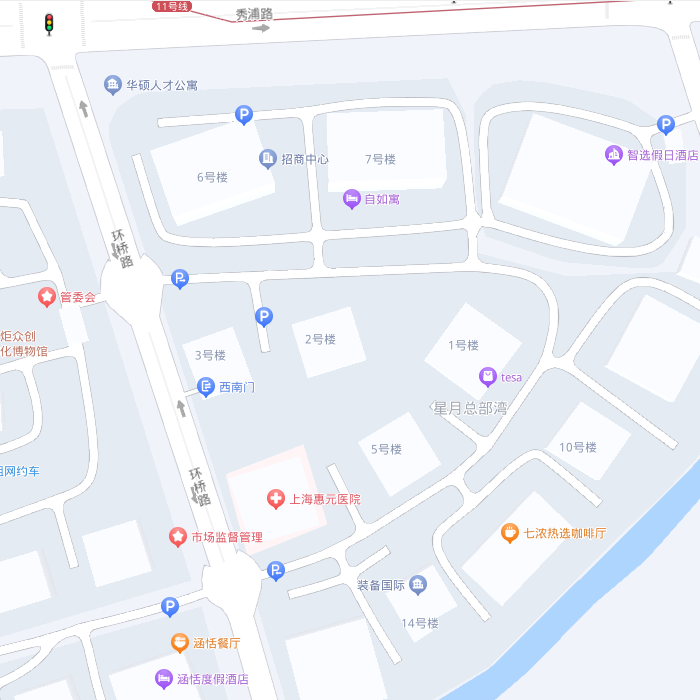Select the 上海惠元医院 hospital marker

(x=275, y=499)
